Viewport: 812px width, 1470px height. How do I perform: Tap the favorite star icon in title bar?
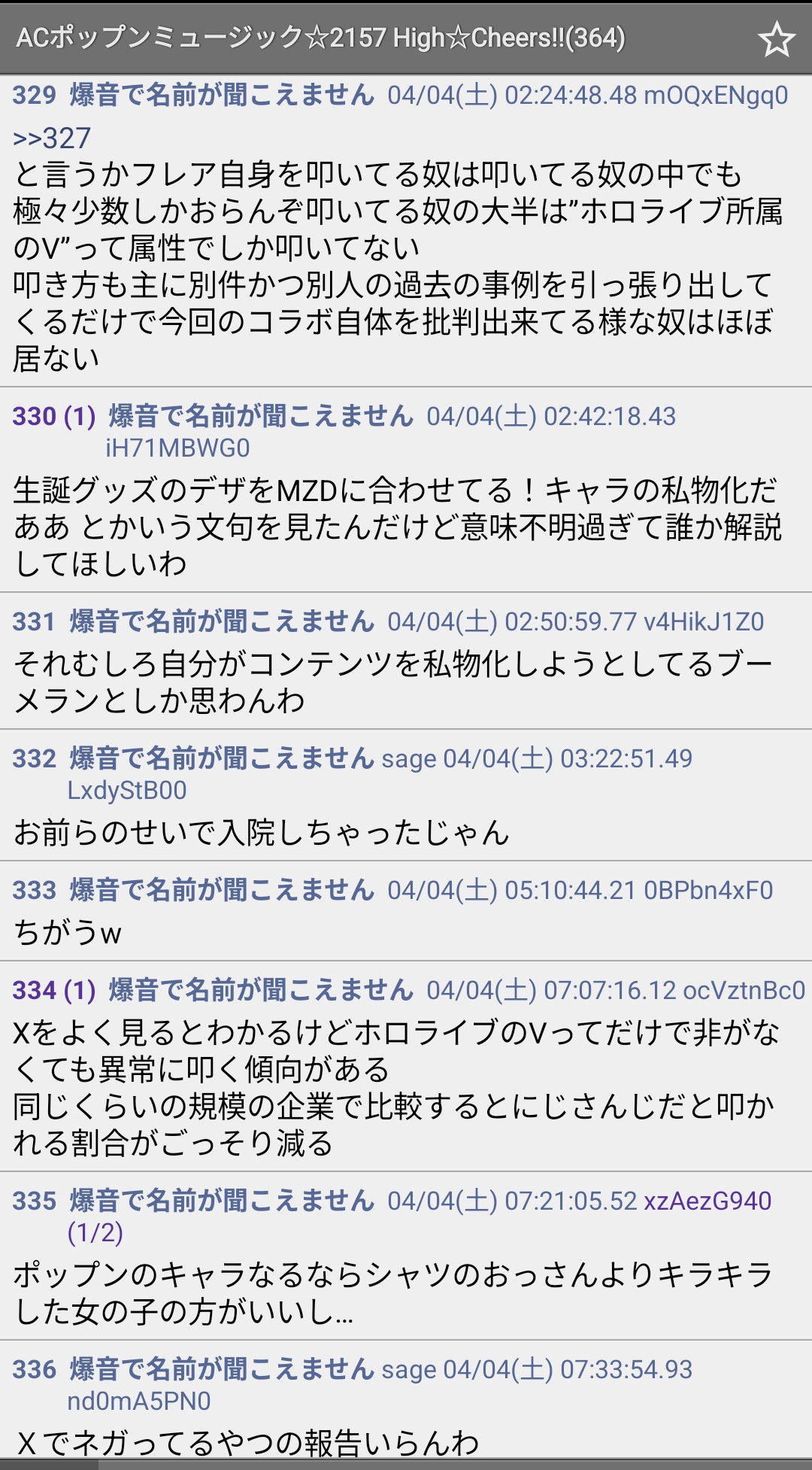click(x=776, y=39)
